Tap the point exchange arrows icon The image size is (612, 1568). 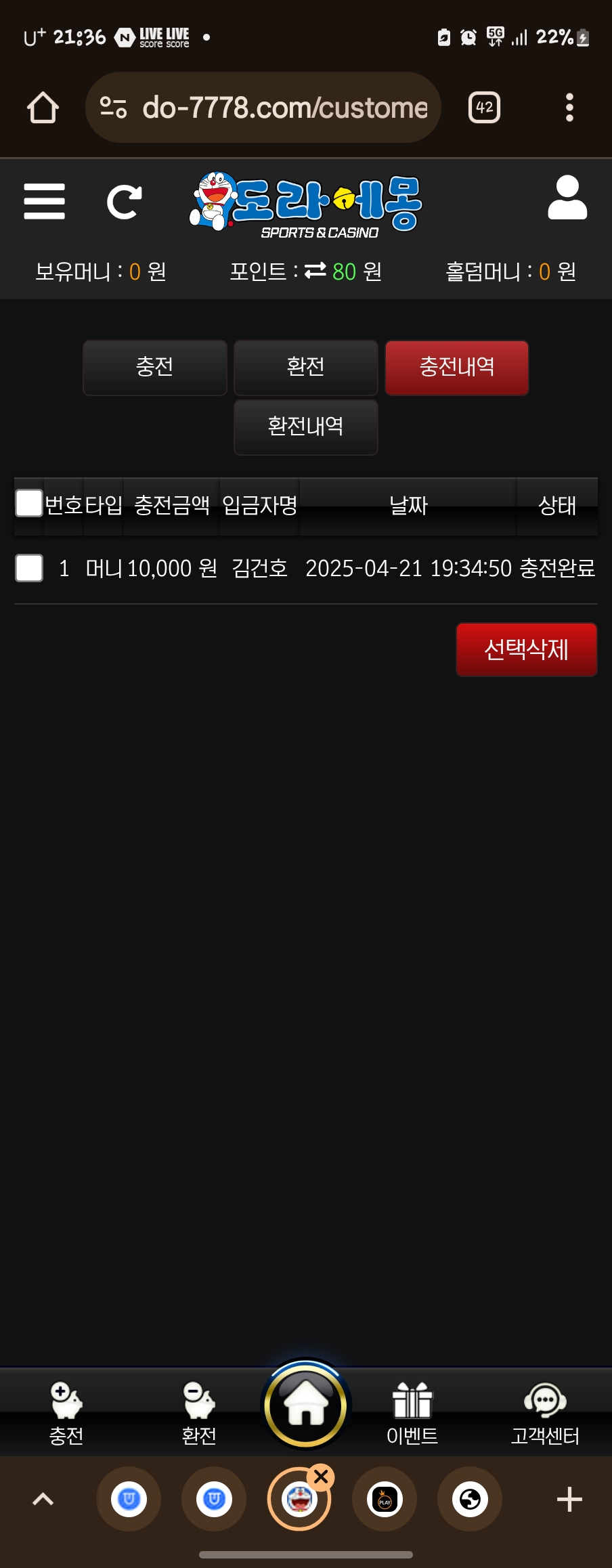pos(315,271)
